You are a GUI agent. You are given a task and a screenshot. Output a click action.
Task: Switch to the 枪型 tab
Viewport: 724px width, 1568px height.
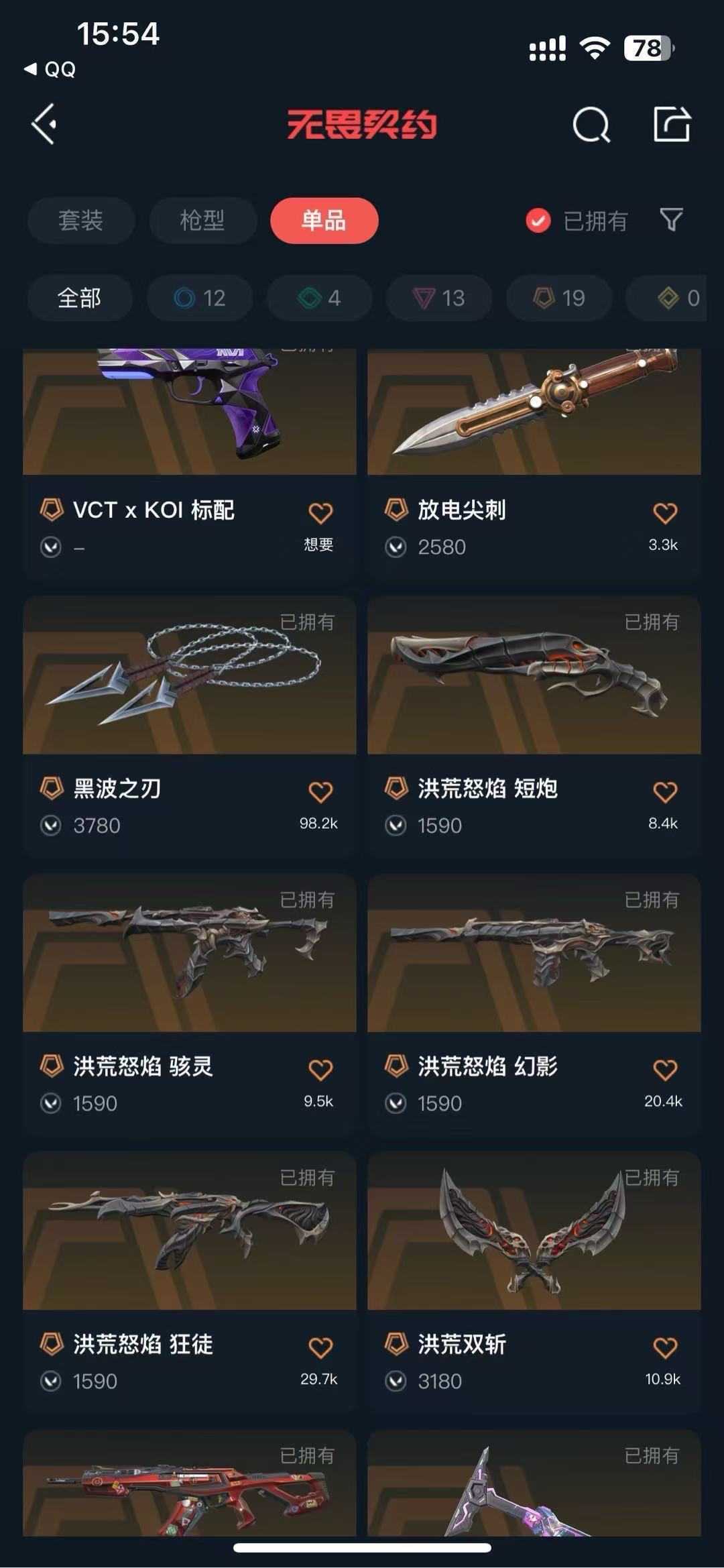click(202, 220)
